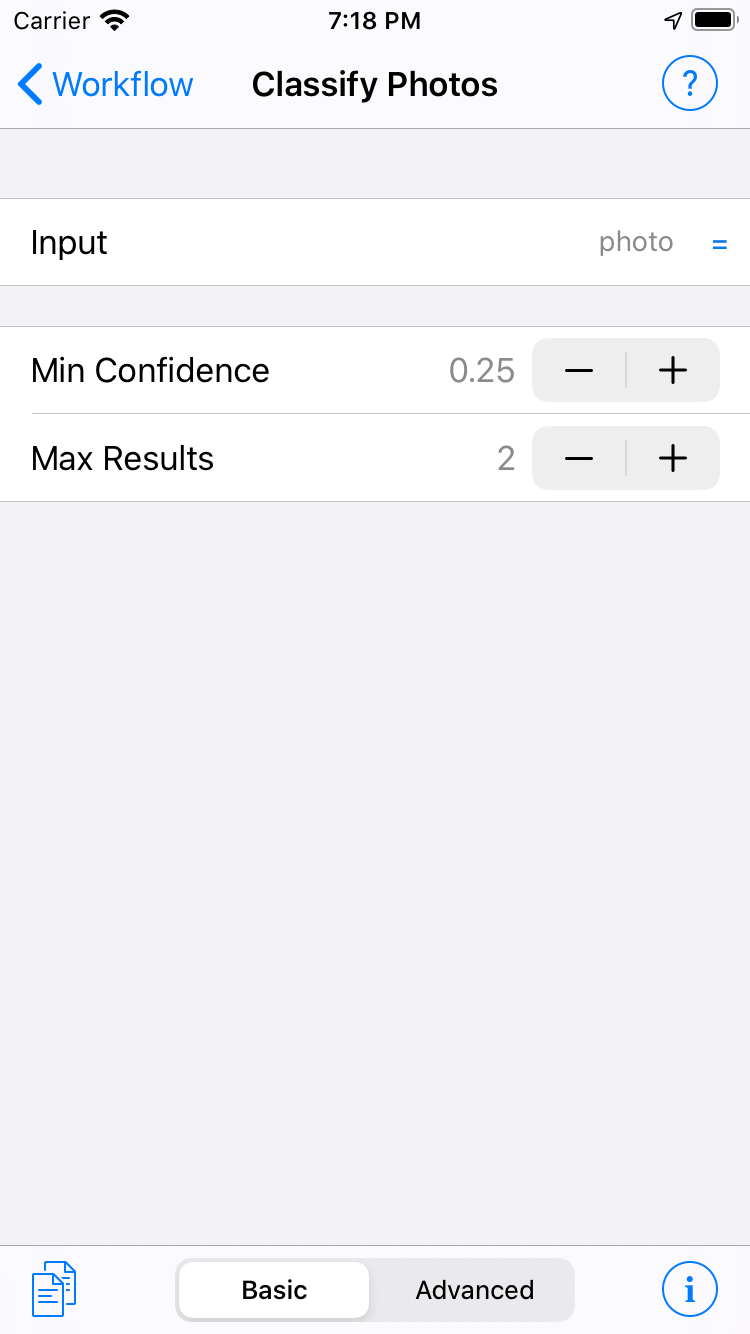
Task: Select the Basic segment
Action: [x=275, y=1290]
